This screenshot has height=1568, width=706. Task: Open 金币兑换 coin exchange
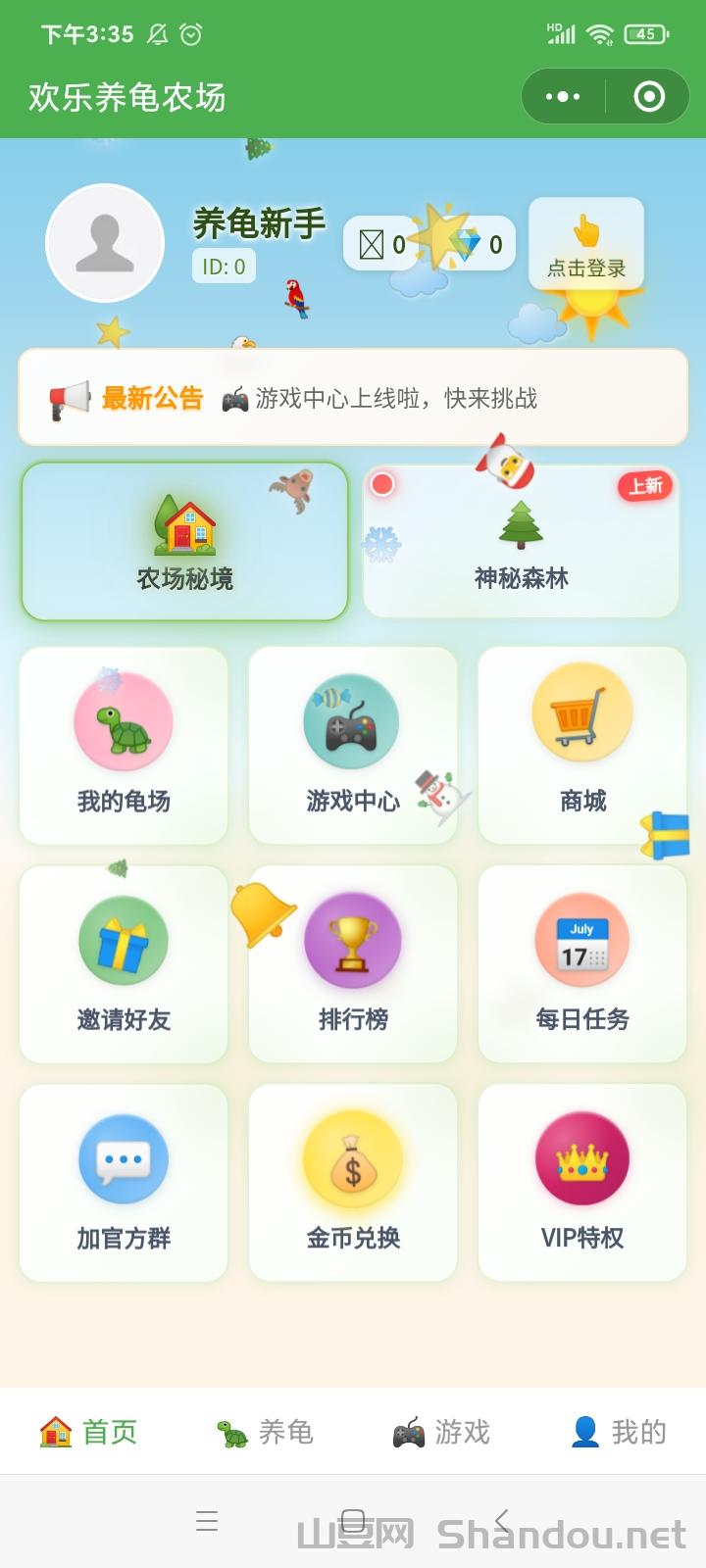click(352, 1183)
